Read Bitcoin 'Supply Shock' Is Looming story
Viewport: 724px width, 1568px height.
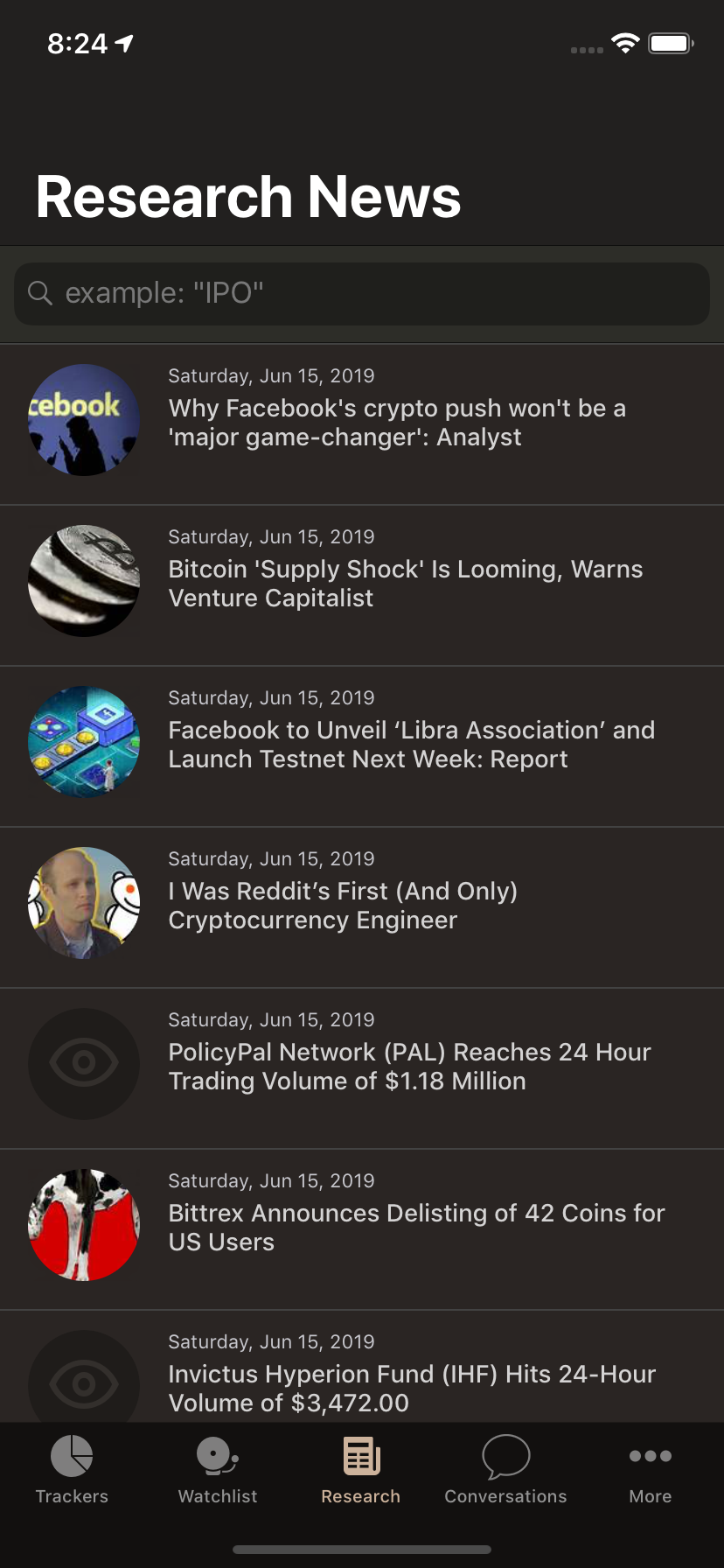406,584
